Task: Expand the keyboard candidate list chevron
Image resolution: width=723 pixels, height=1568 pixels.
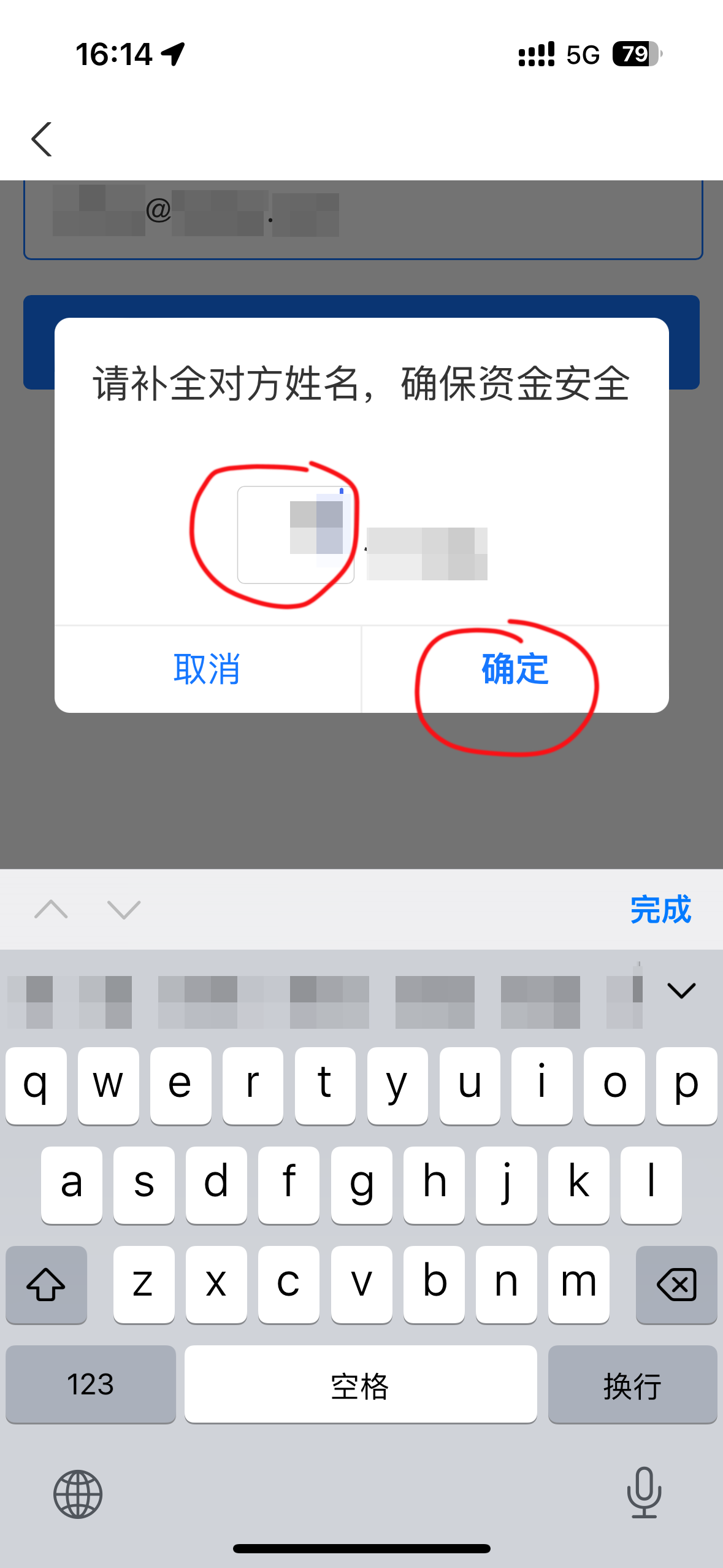Action: 681,990
